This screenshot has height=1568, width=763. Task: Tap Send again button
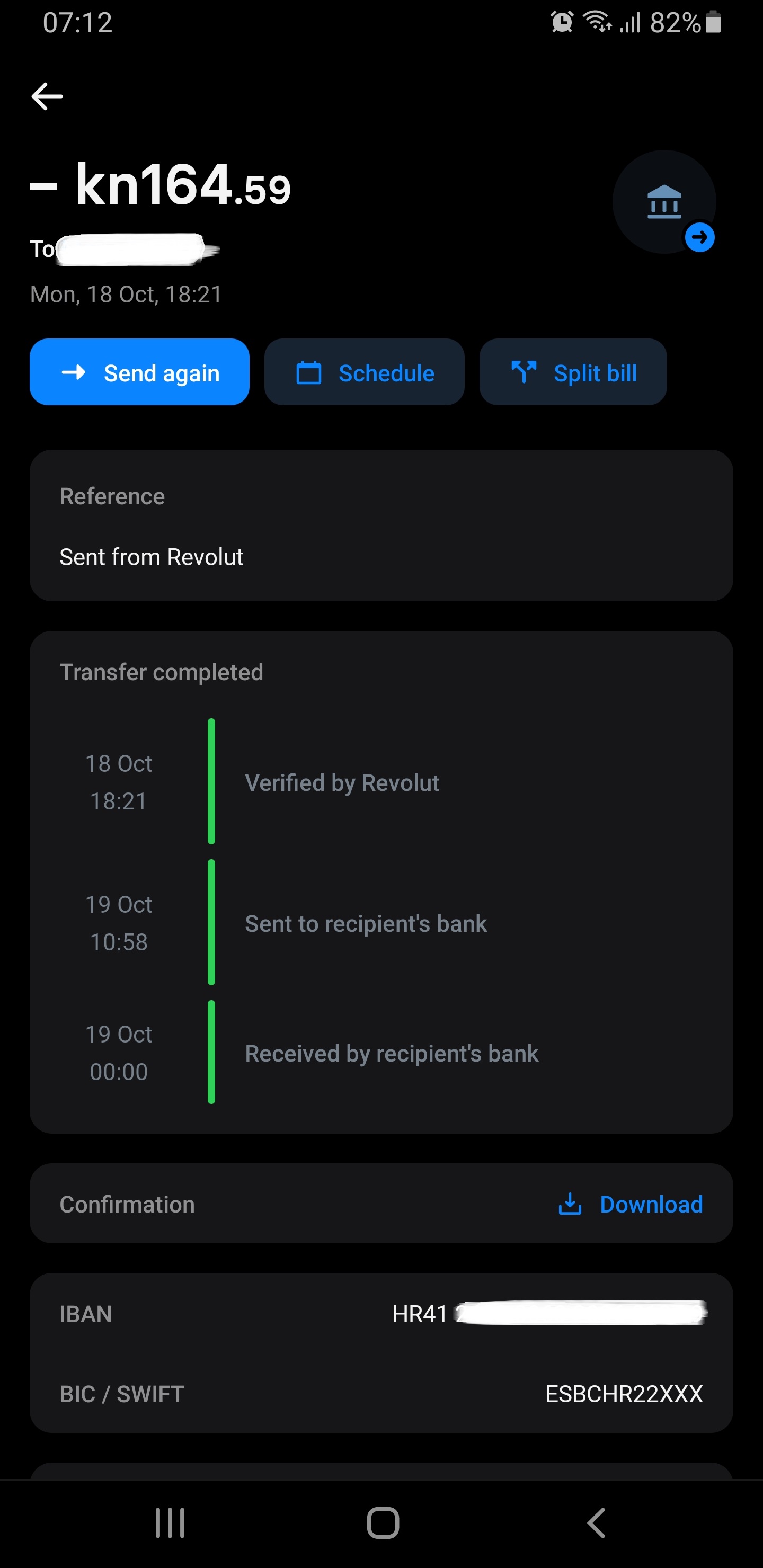(x=139, y=372)
